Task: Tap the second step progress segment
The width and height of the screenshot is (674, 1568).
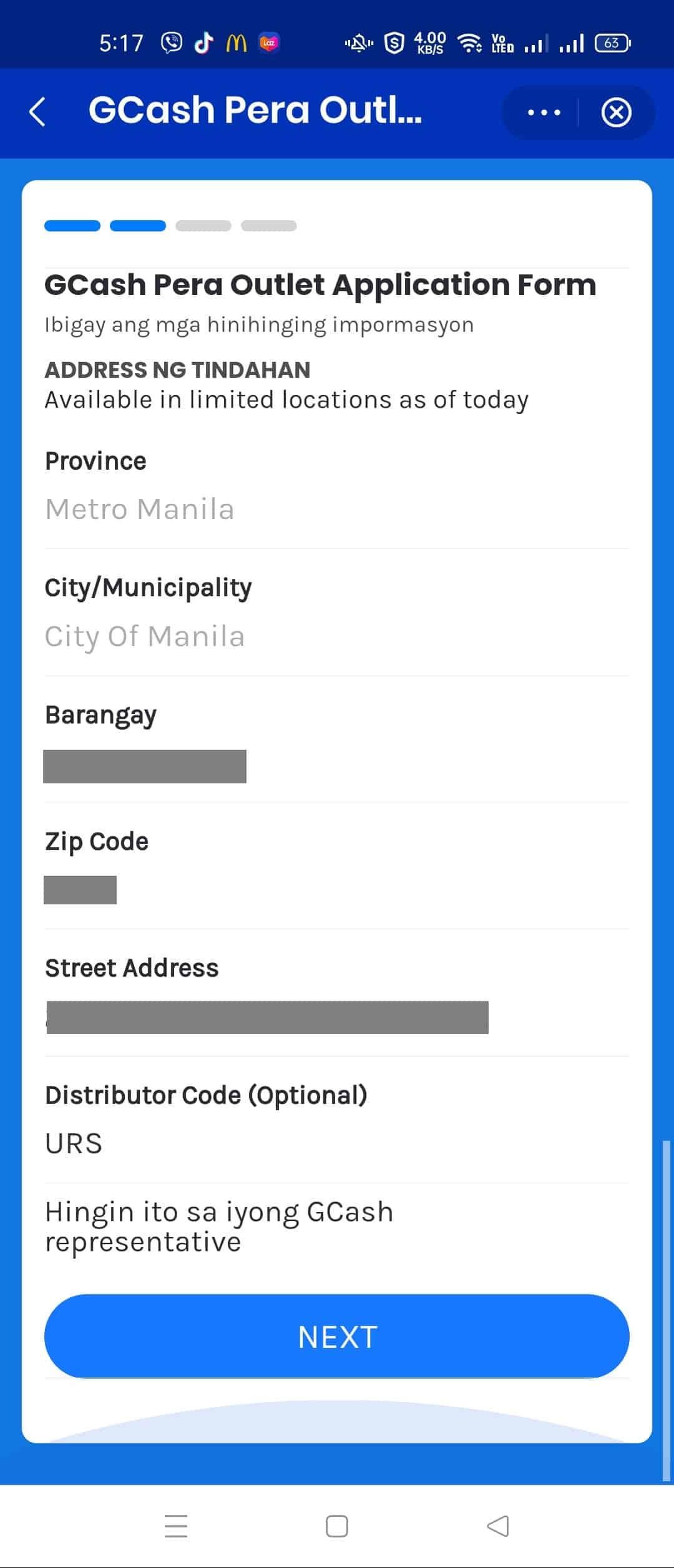Action: click(137, 226)
